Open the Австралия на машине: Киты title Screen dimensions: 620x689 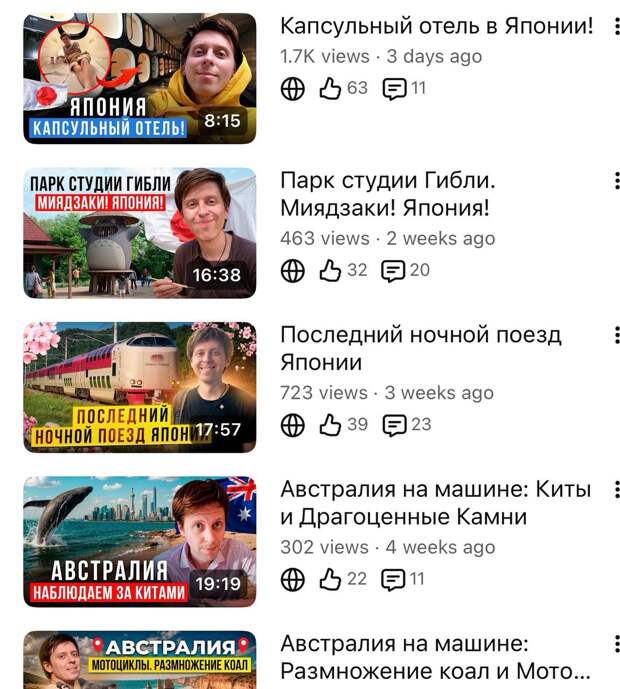[435, 503]
